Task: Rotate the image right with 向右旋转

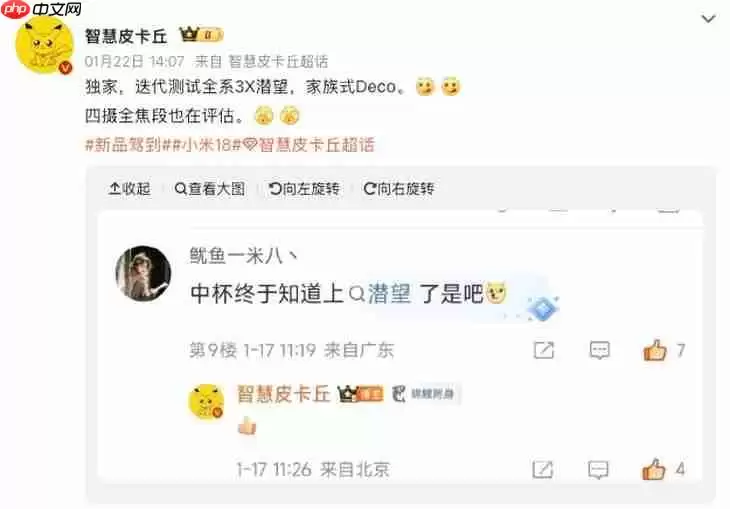Action: pyautogui.click(x=398, y=188)
